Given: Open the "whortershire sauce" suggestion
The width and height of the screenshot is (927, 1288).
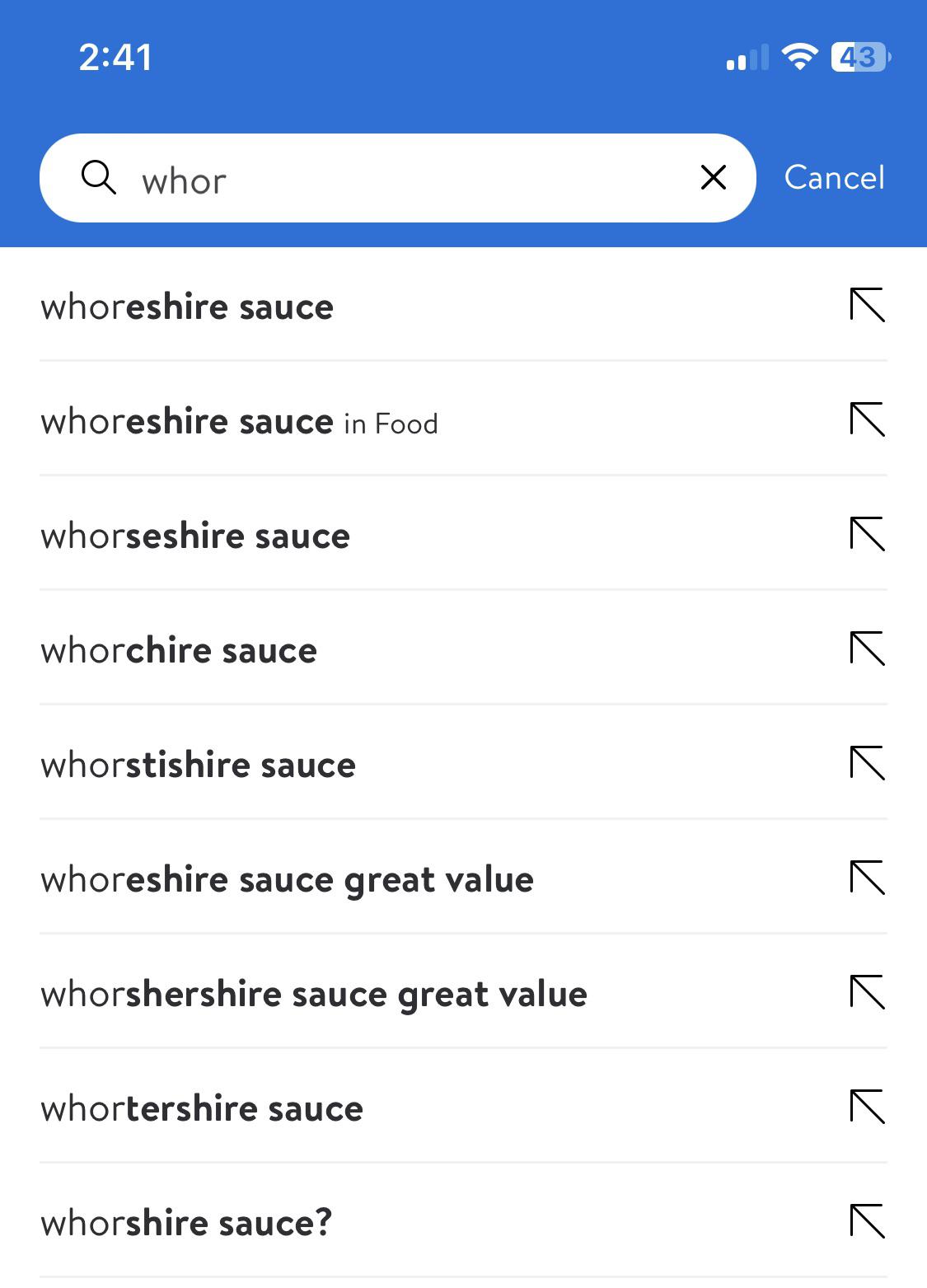Looking at the screenshot, I should coord(202,1109).
